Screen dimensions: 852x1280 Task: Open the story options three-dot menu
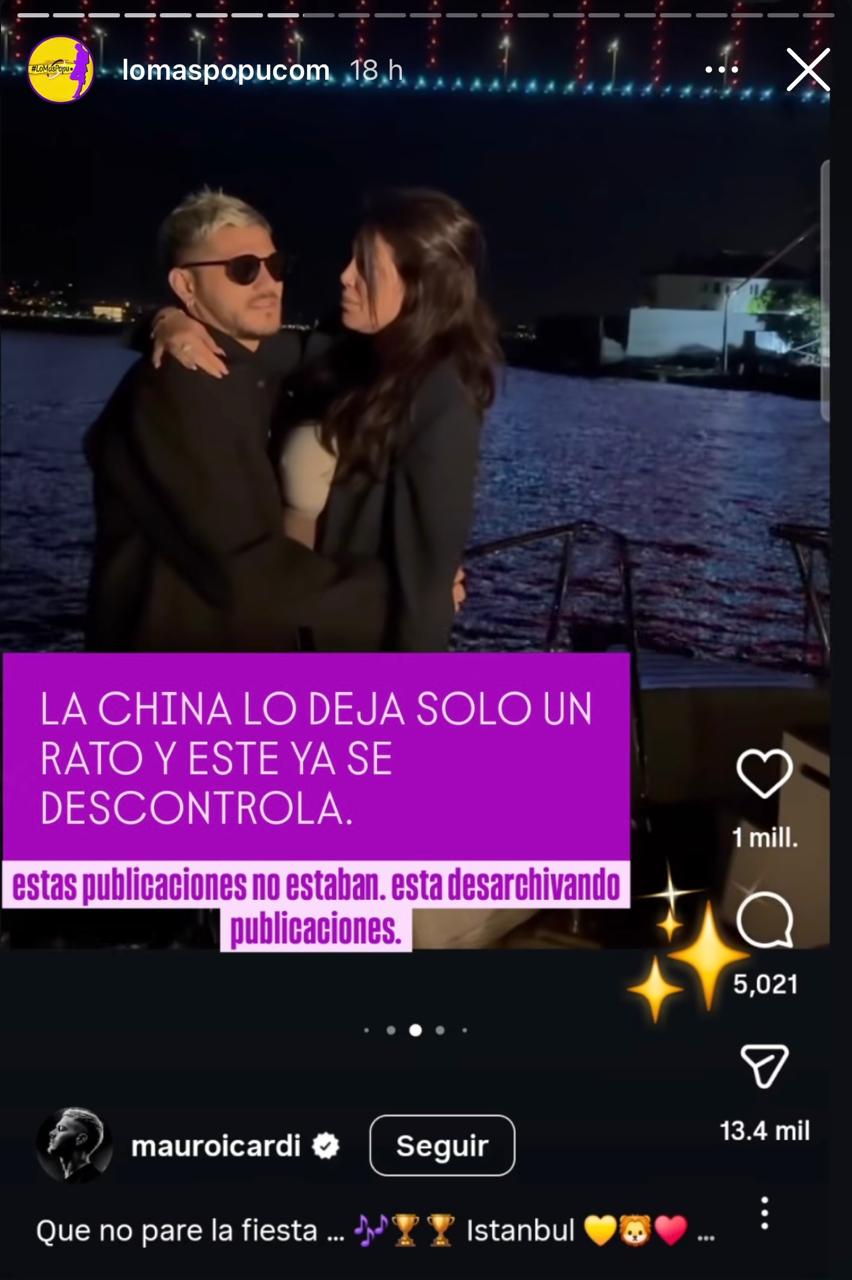(721, 71)
